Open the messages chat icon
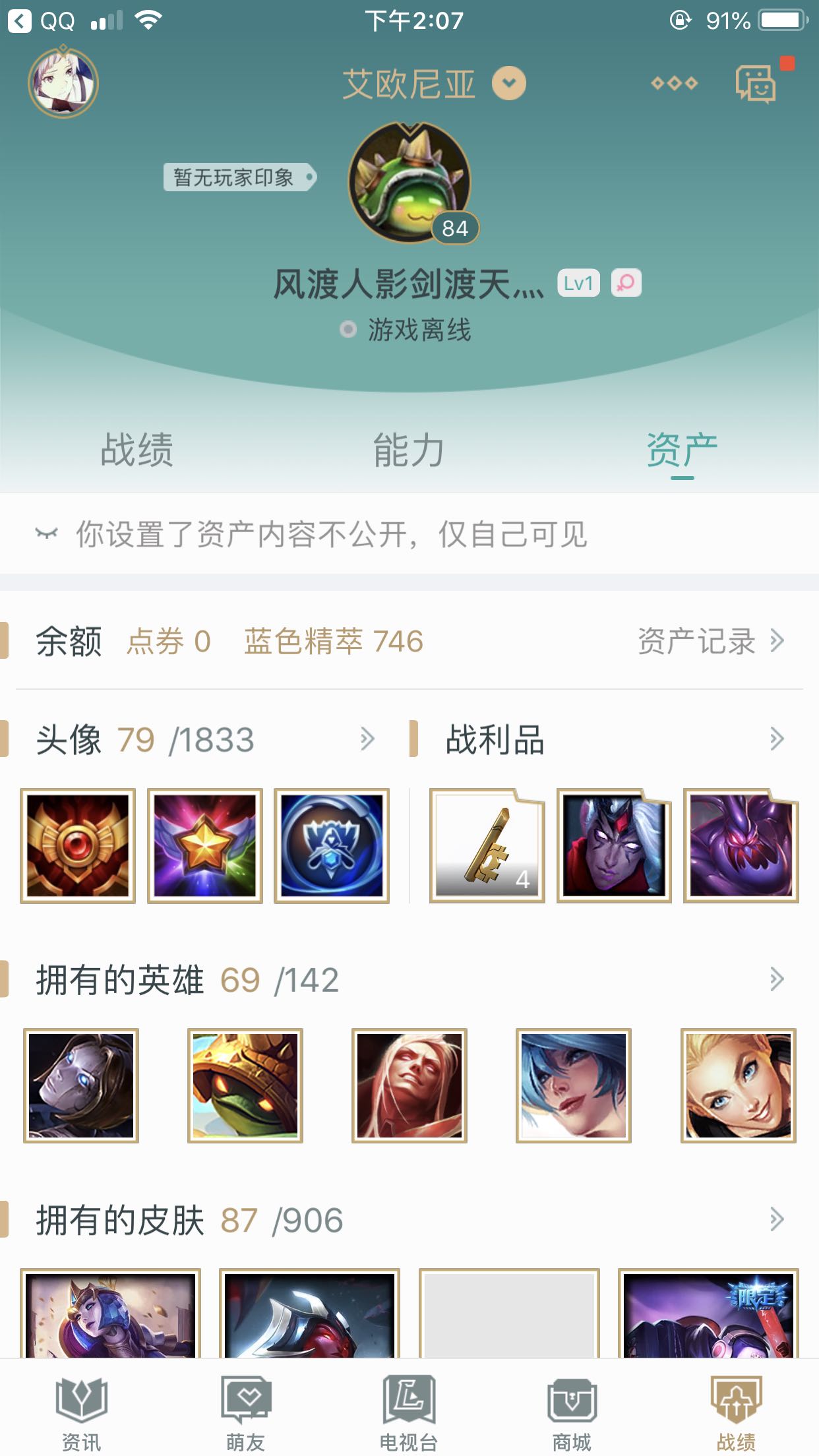This screenshot has height=1456, width=819. tap(756, 84)
